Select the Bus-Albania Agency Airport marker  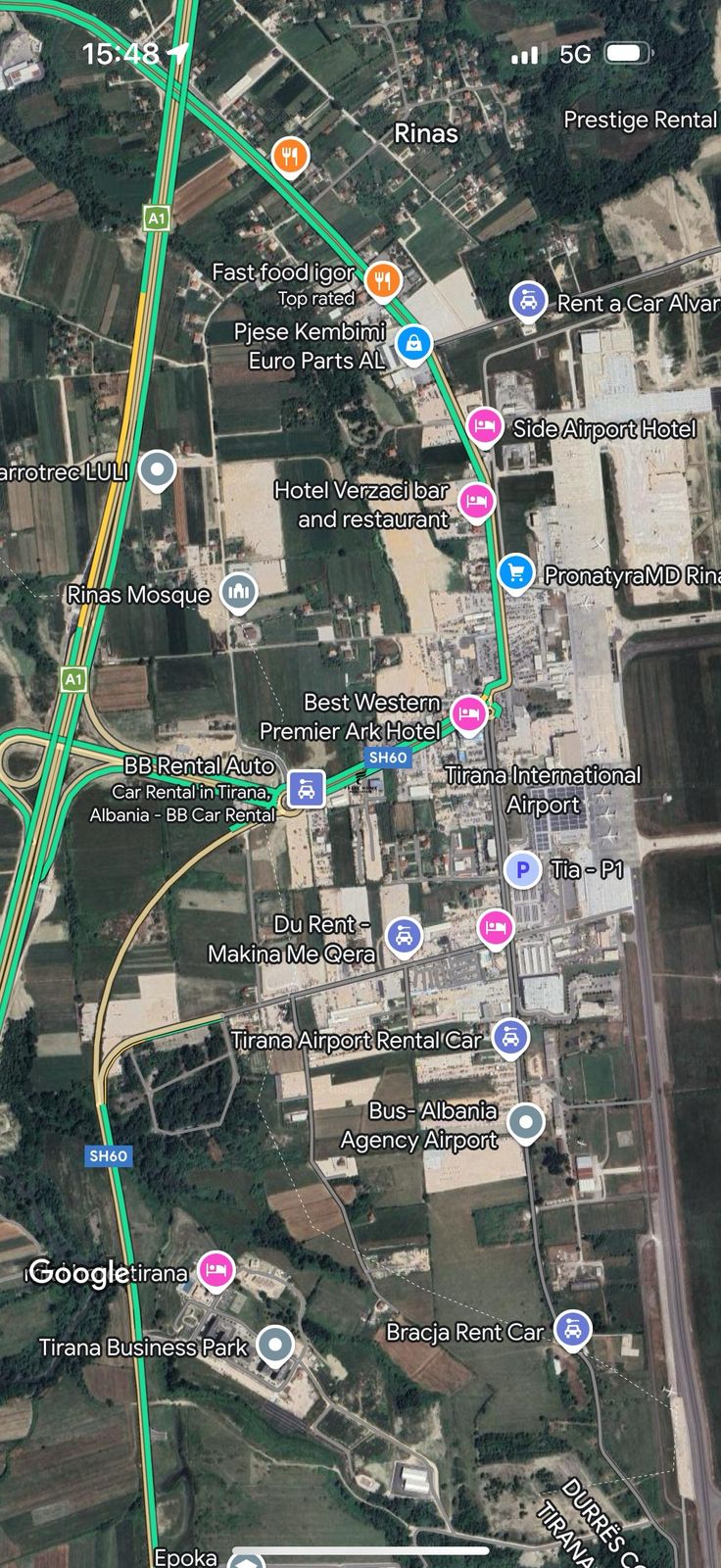(526, 1122)
